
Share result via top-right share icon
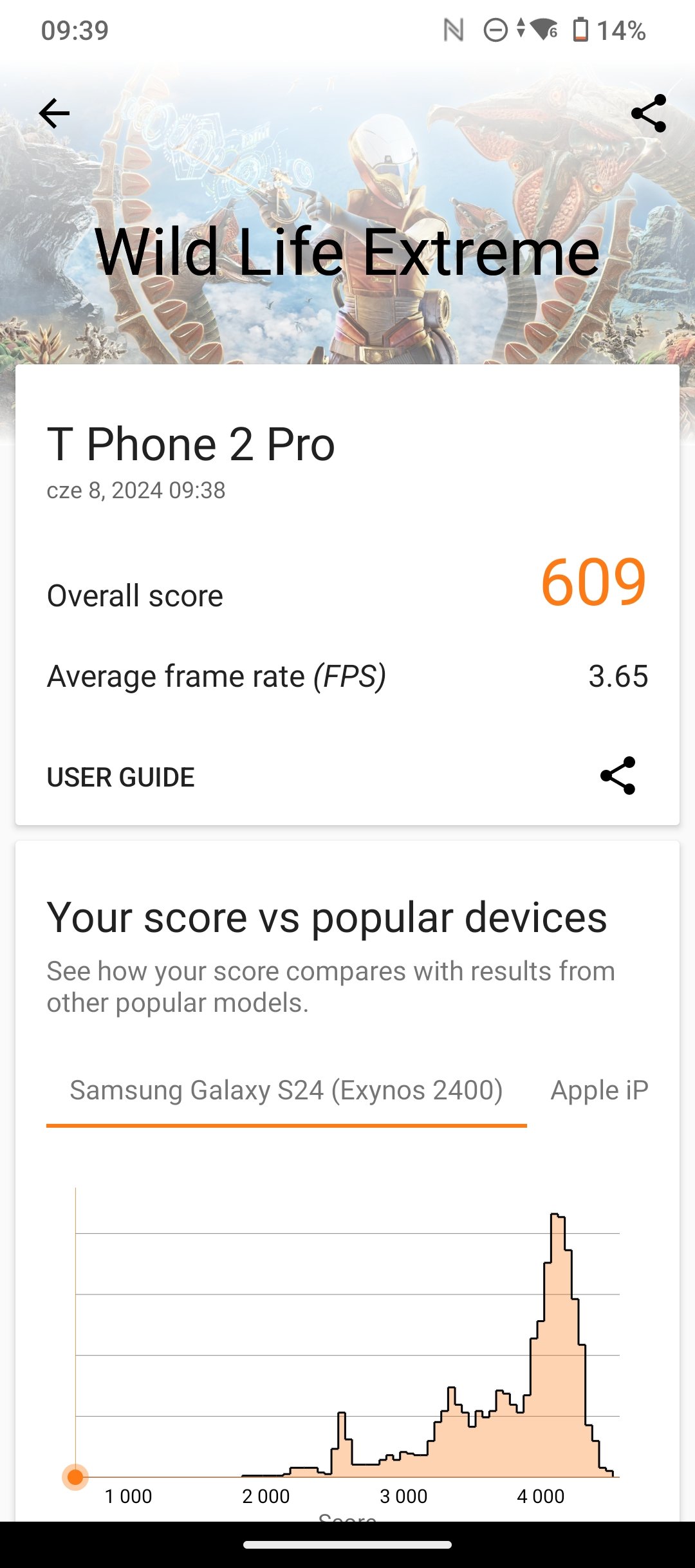point(649,114)
